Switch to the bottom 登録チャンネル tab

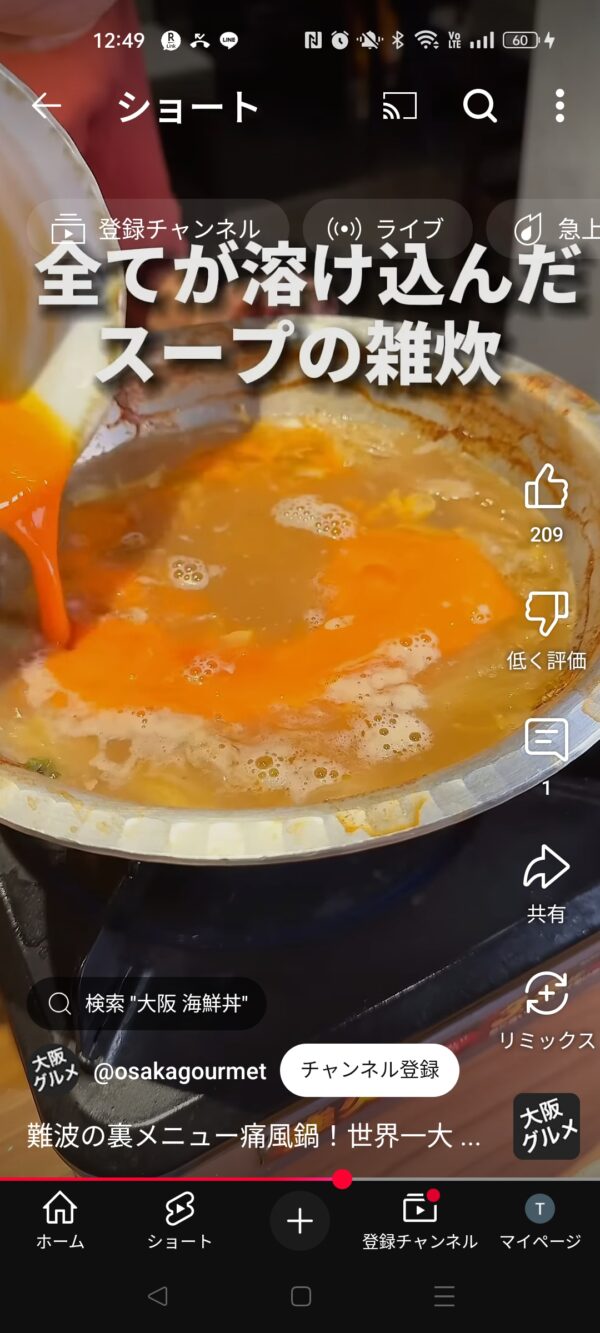[419, 1220]
